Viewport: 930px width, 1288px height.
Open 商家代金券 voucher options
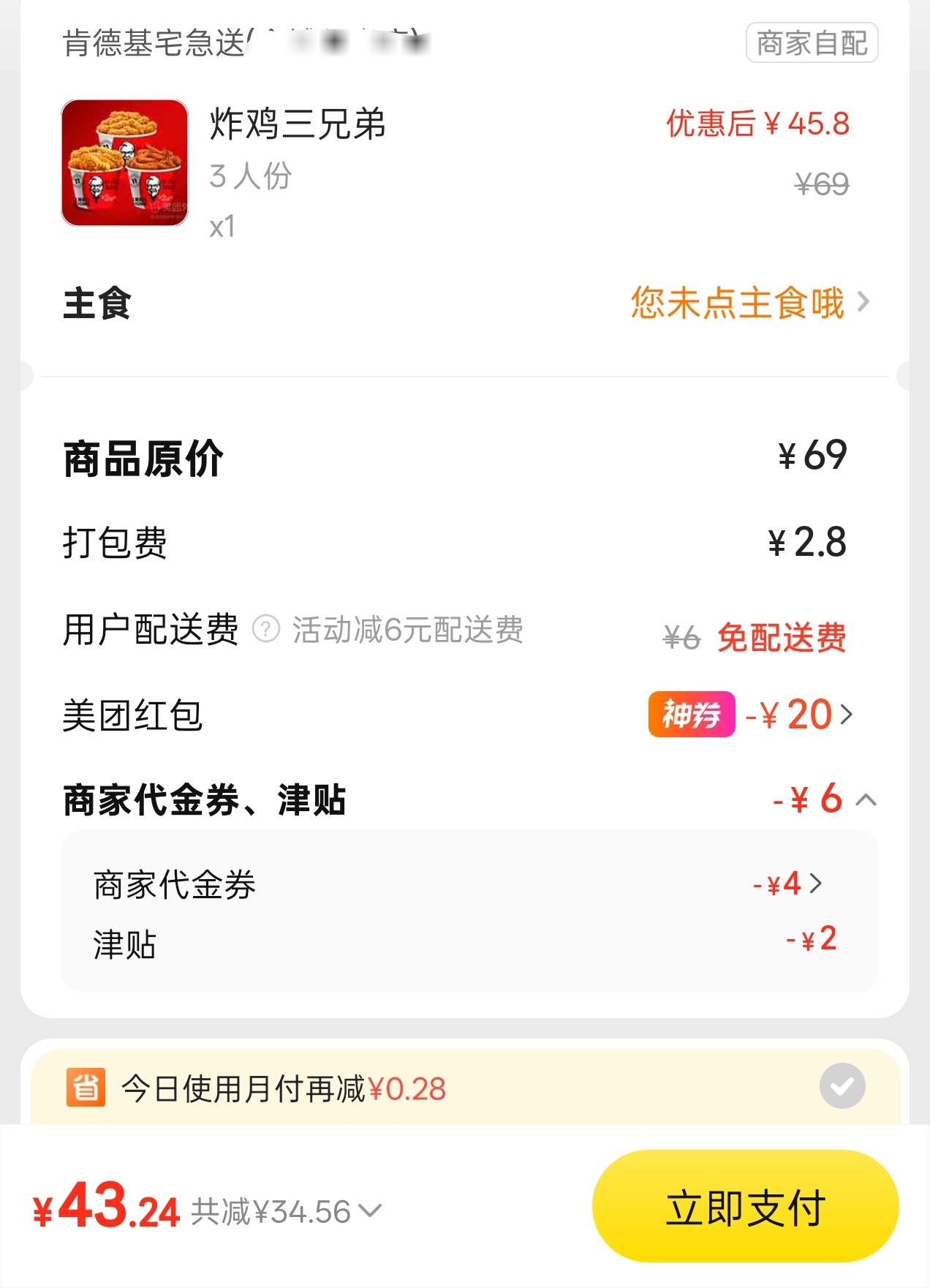coord(789,884)
